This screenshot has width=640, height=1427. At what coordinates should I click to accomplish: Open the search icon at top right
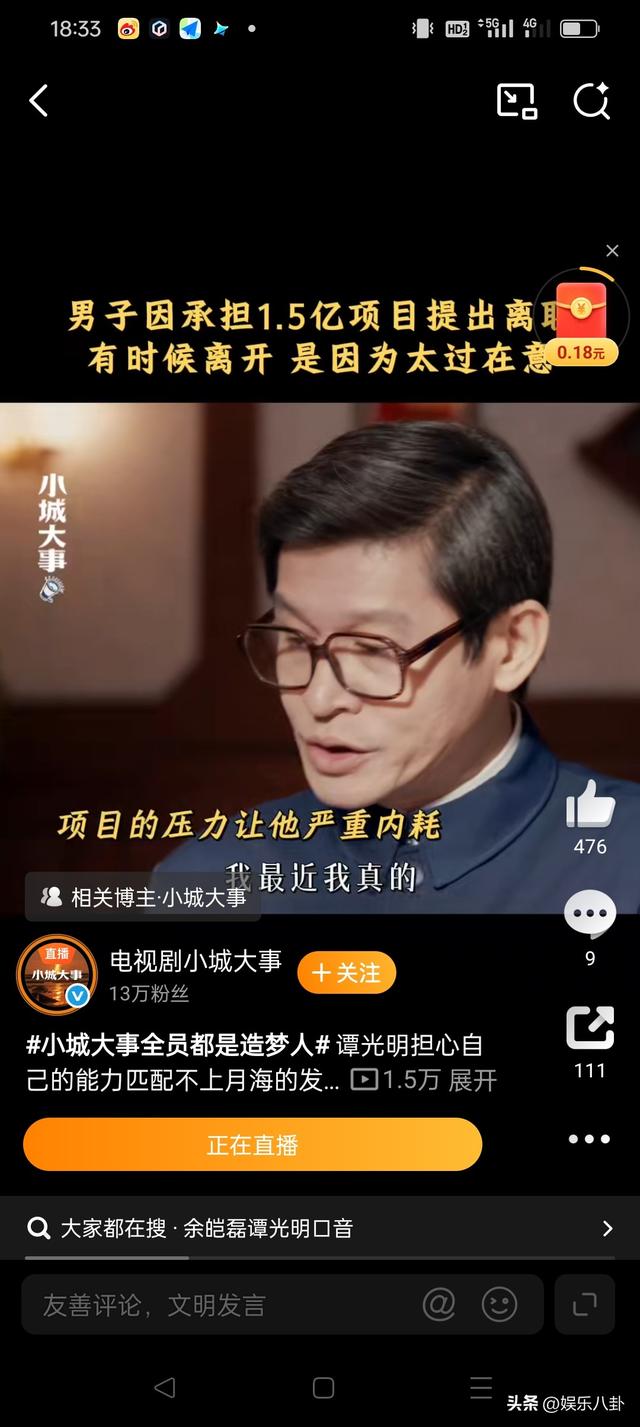point(591,101)
